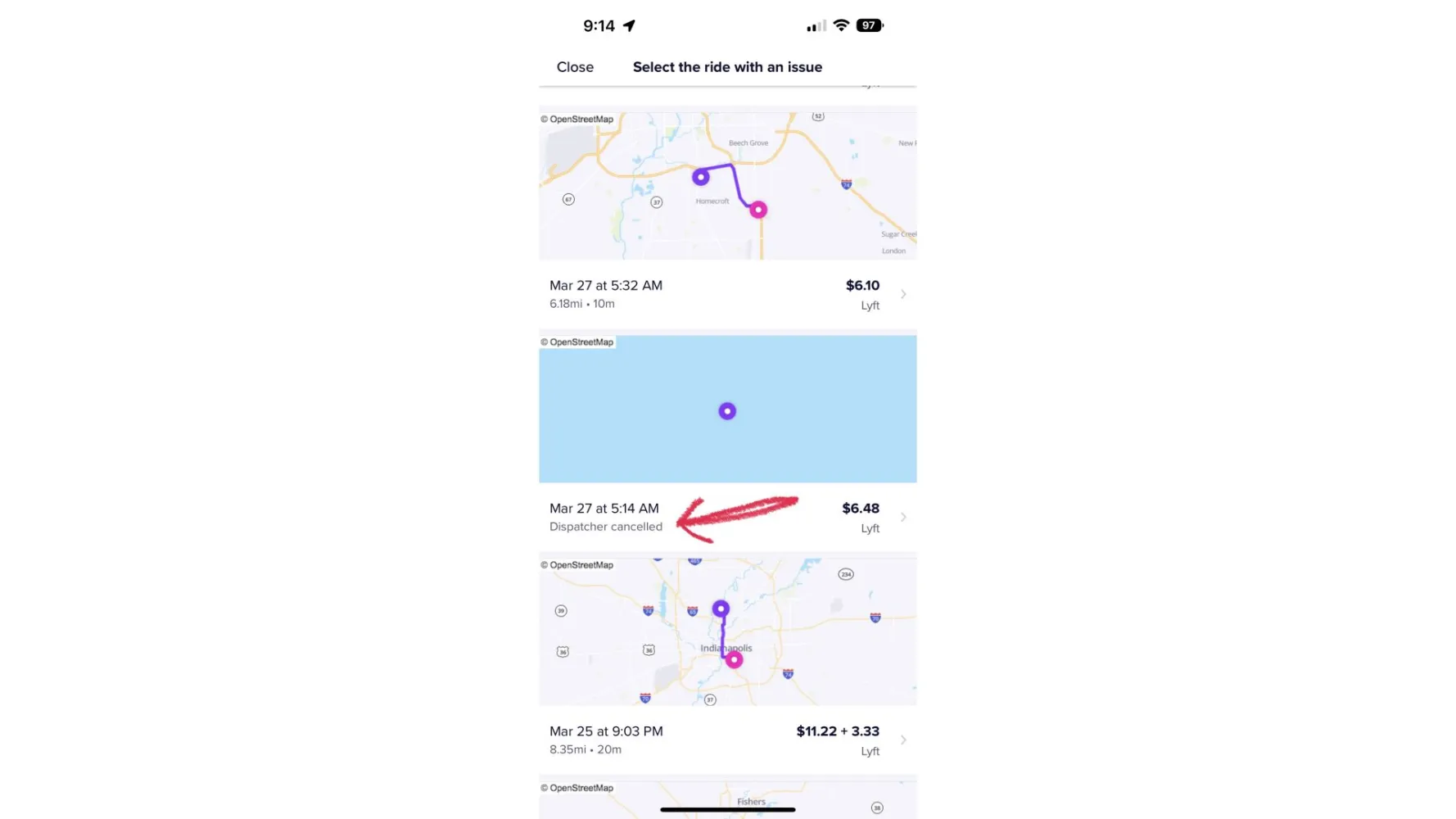
Task: Select the Mar 27 5:32 AM ride
Action: [x=727, y=294]
